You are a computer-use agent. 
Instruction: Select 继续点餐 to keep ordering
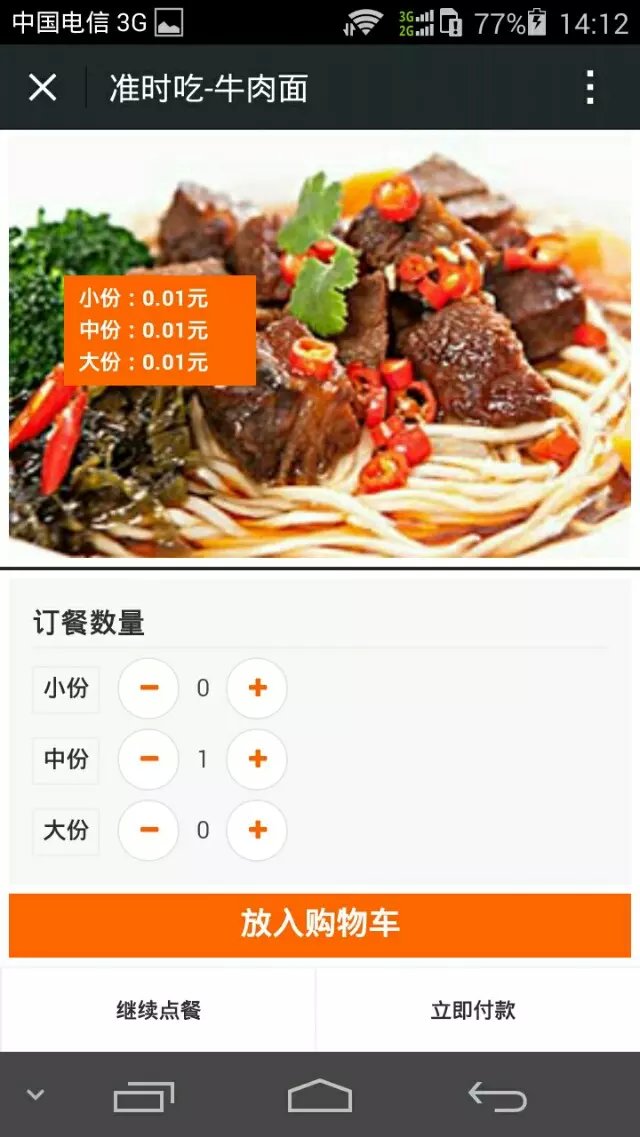tap(159, 1010)
